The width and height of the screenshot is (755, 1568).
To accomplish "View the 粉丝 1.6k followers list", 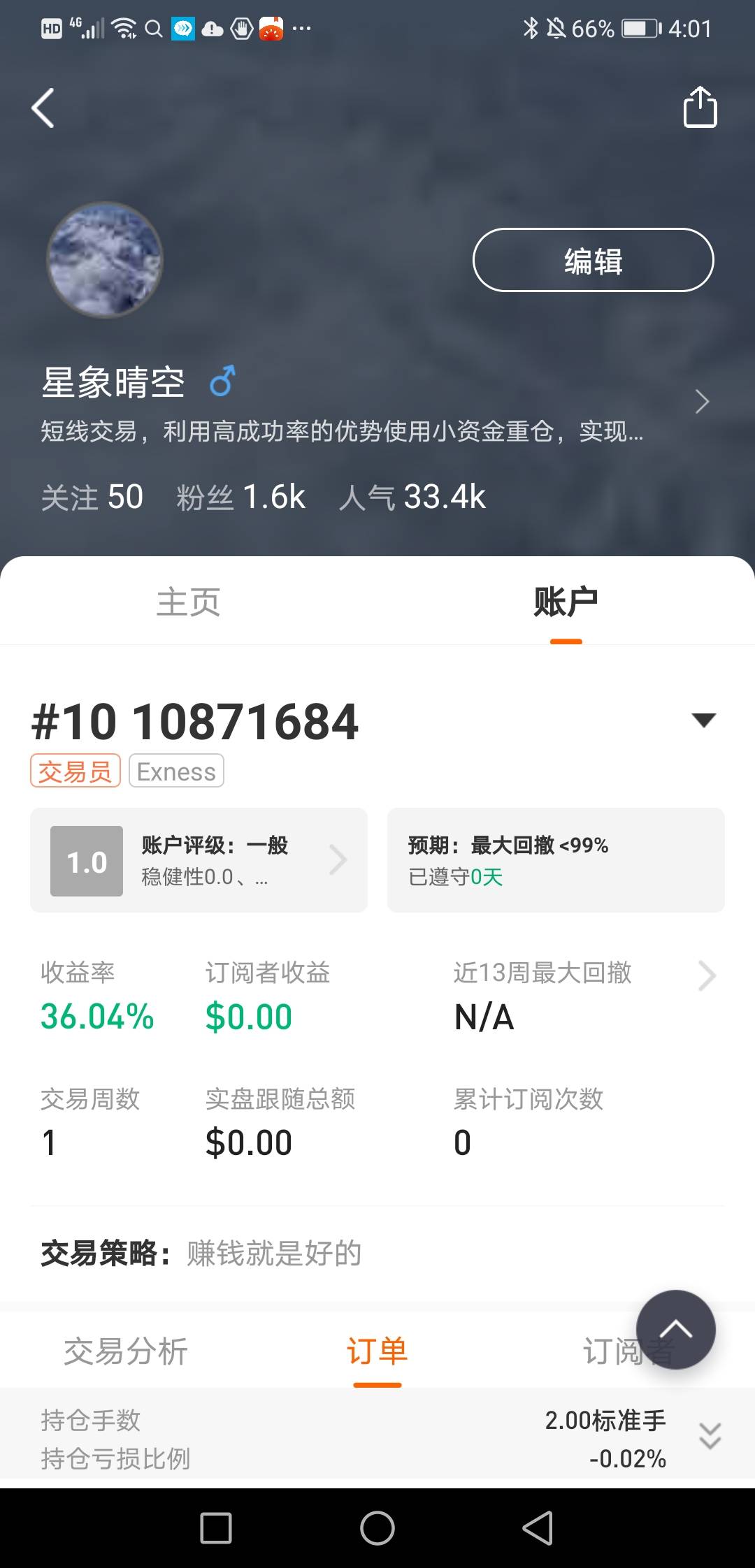I will pos(240,498).
